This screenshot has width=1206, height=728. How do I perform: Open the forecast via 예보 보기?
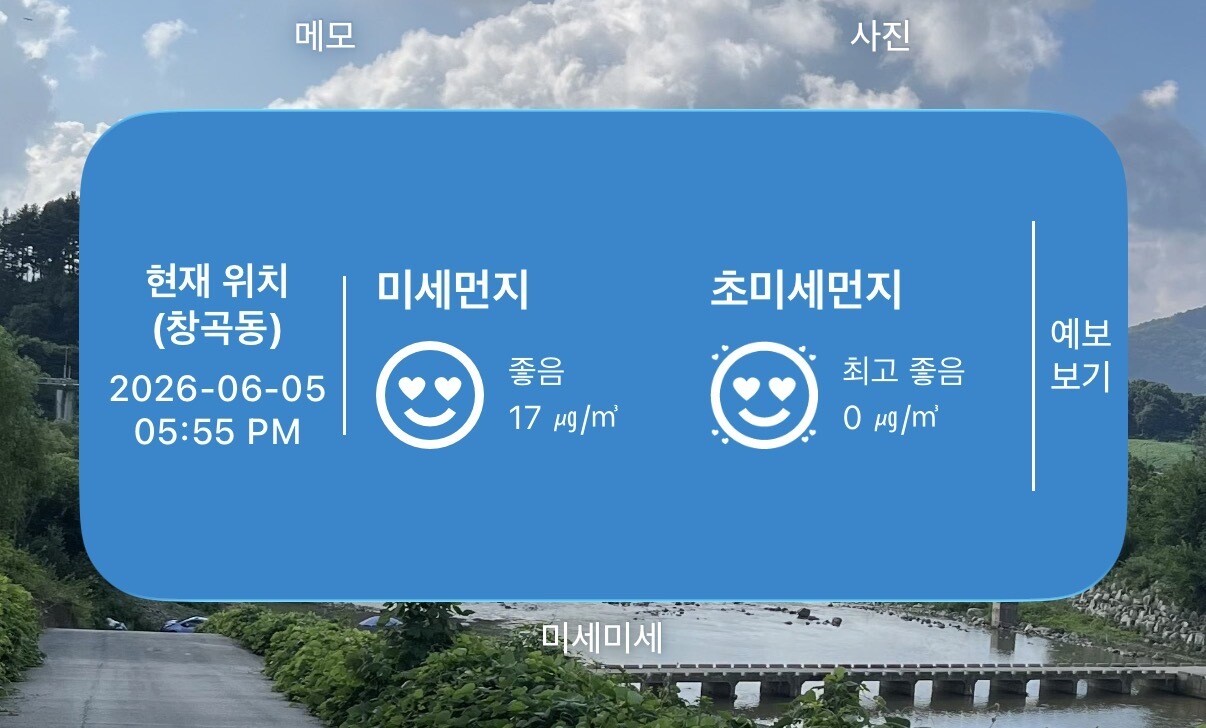pyautogui.click(x=1080, y=356)
